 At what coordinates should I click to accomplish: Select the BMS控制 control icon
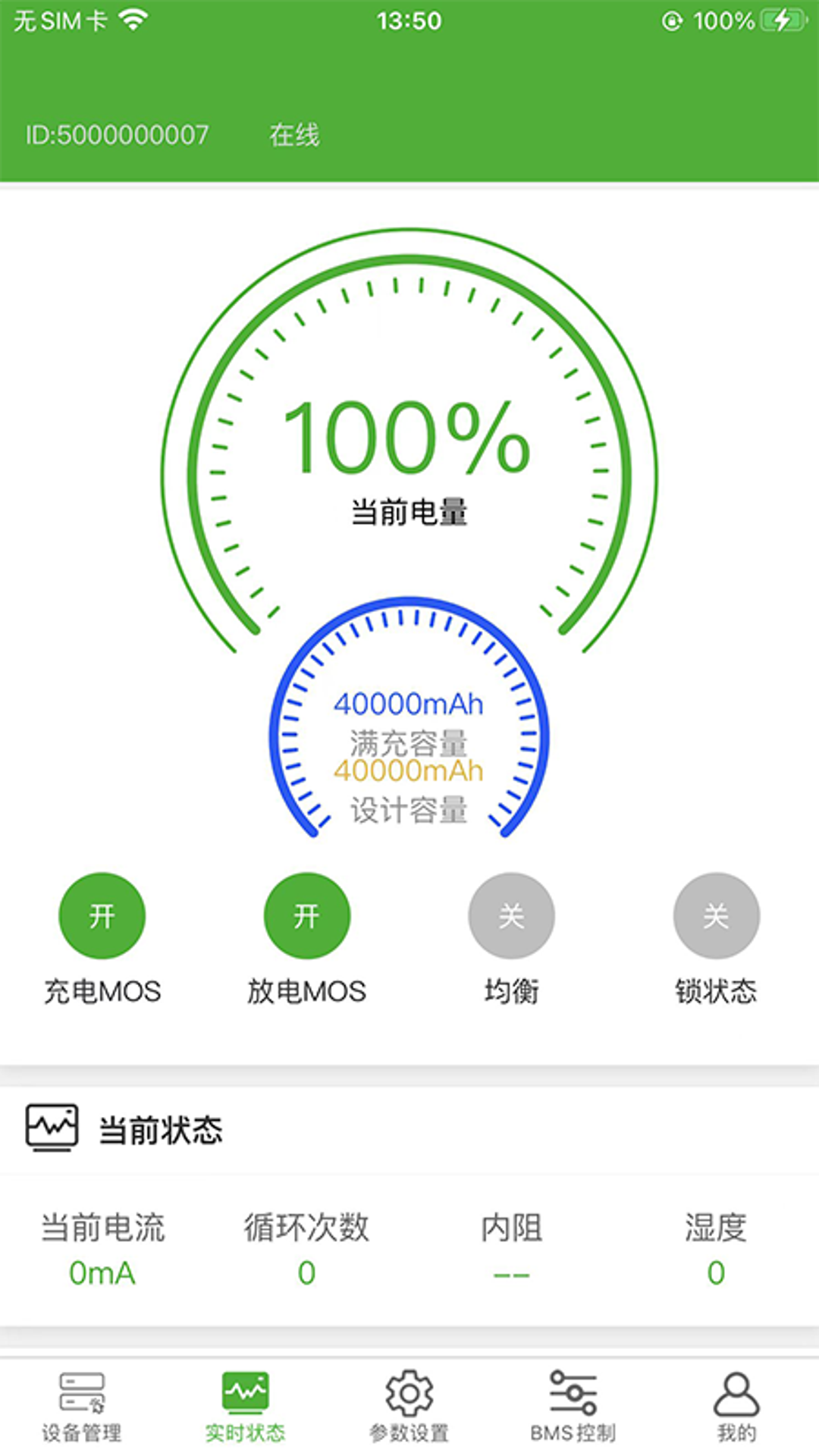point(573,1399)
